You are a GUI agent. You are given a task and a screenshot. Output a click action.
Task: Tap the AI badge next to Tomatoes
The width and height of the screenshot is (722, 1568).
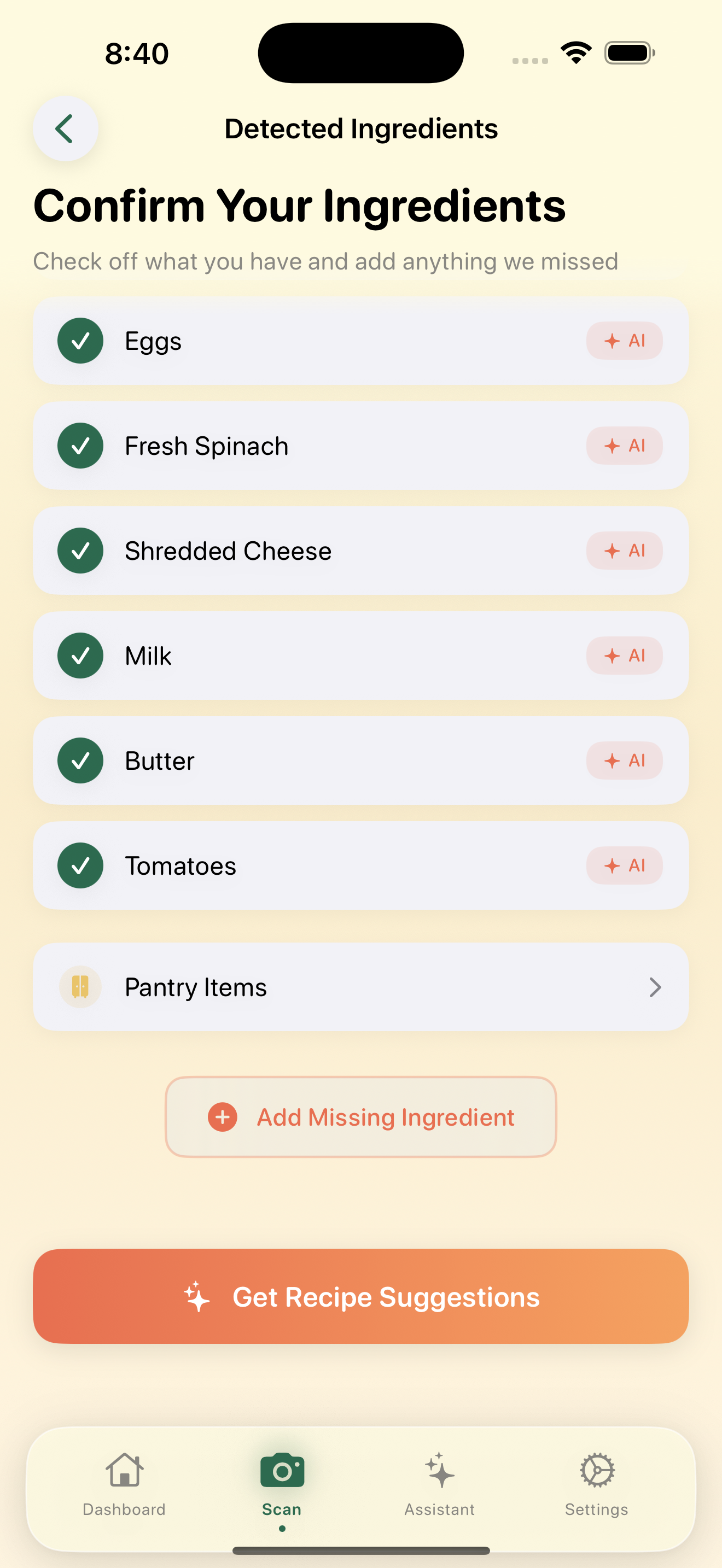[x=624, y=865]
